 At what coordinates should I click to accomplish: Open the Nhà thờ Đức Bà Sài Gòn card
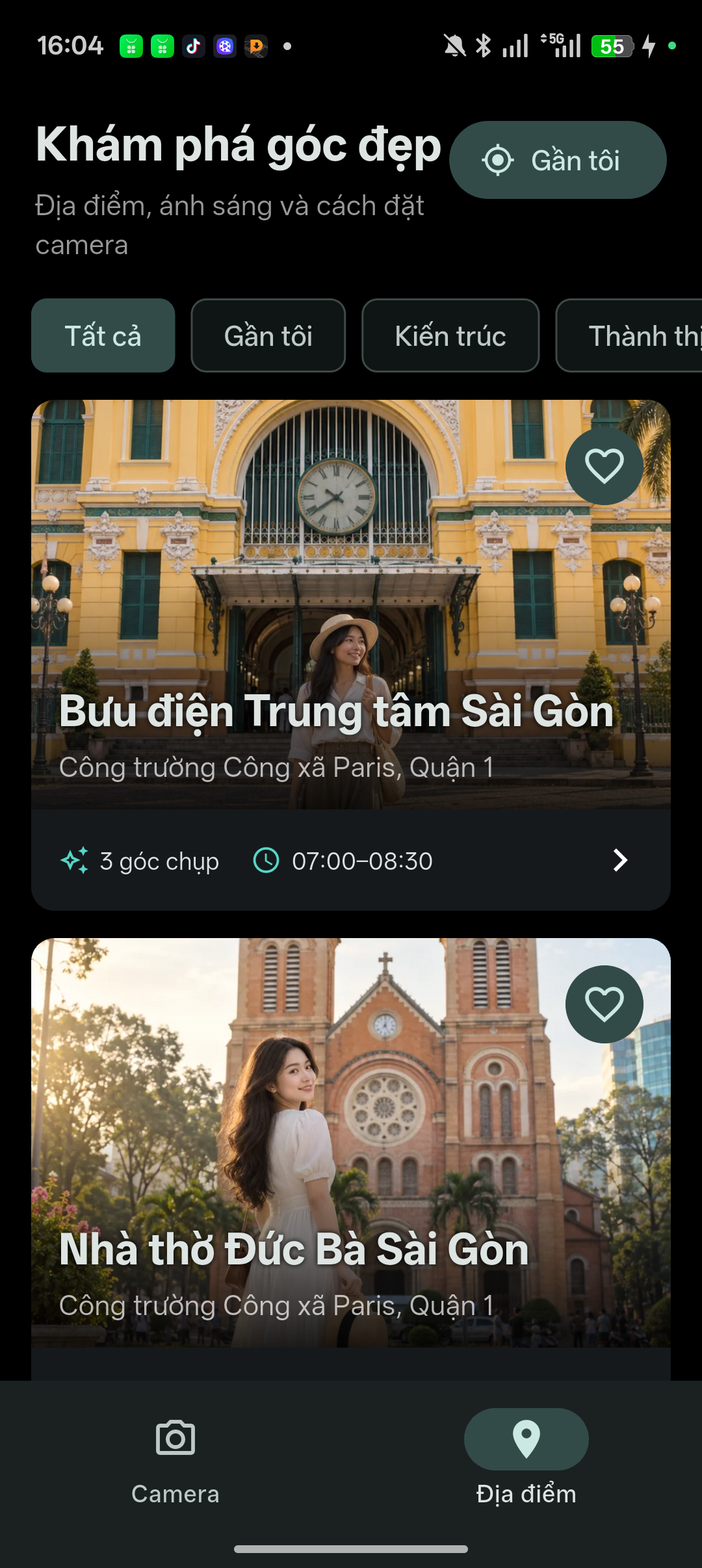[x=351, y=1158]
